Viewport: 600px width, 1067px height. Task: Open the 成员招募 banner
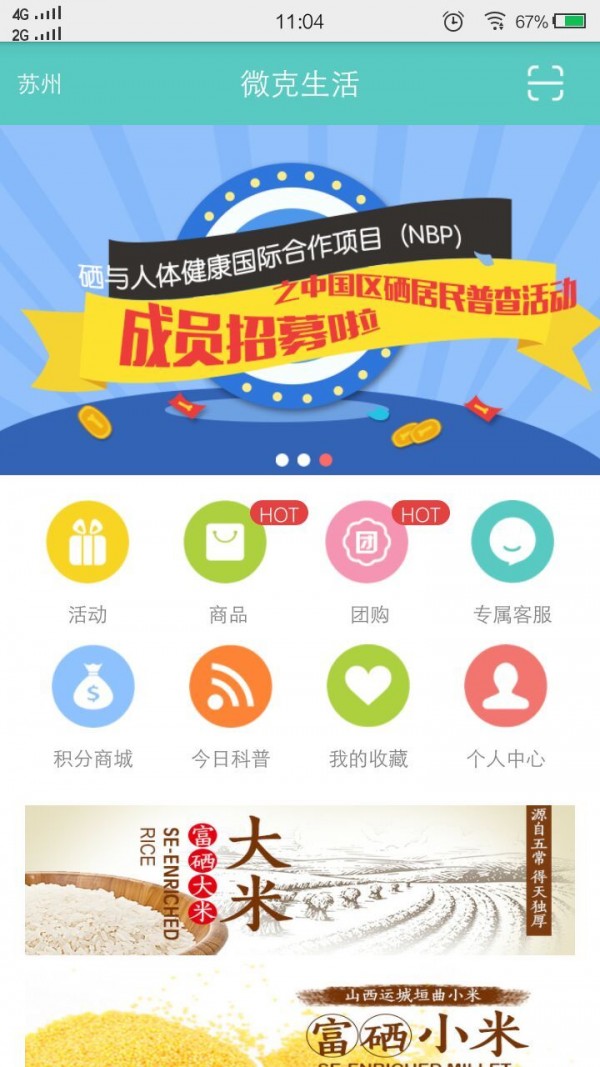click(x=300, y=300)
